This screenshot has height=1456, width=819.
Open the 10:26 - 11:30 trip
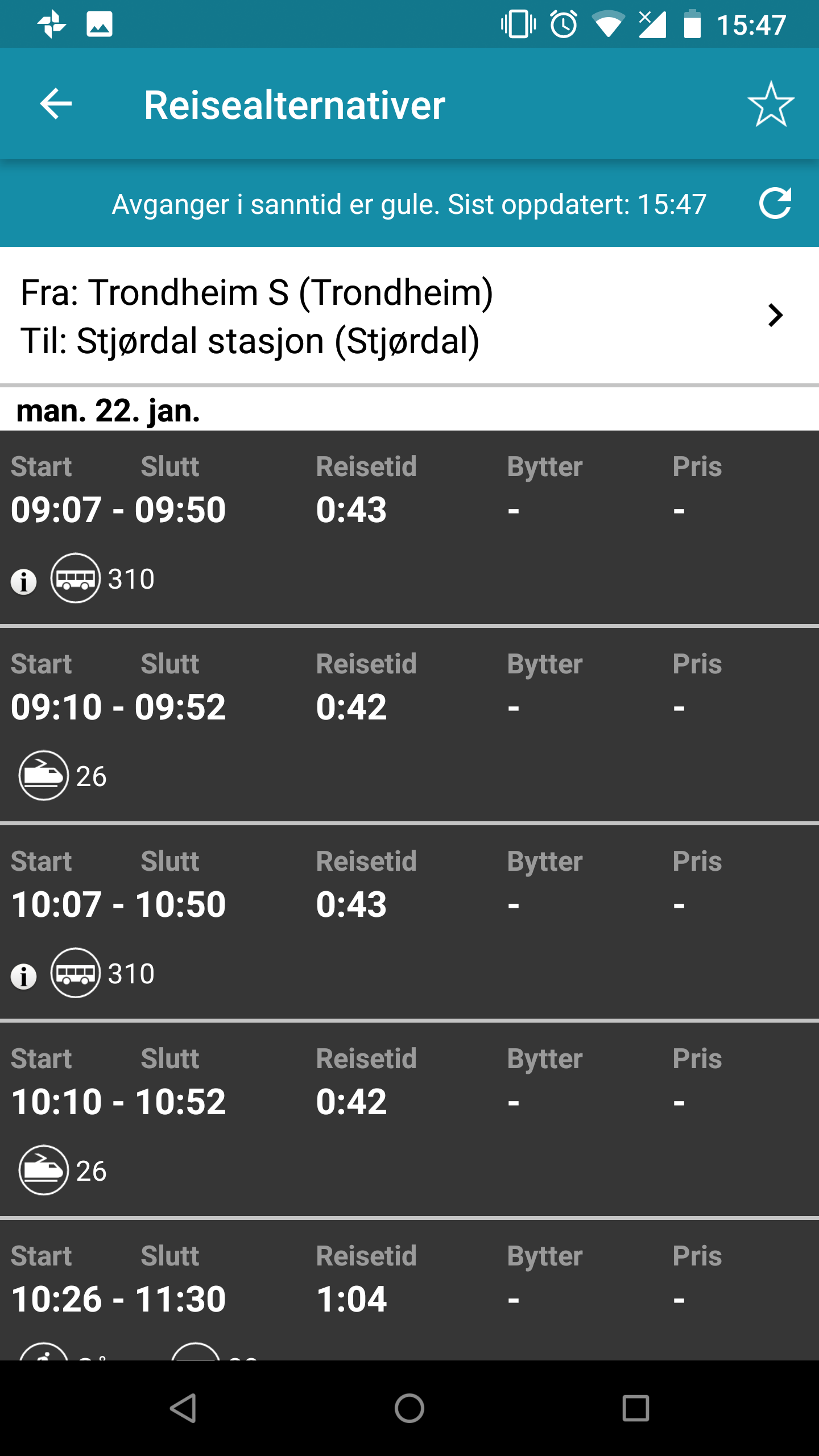pyautogui.click(x=409, y=1290)
